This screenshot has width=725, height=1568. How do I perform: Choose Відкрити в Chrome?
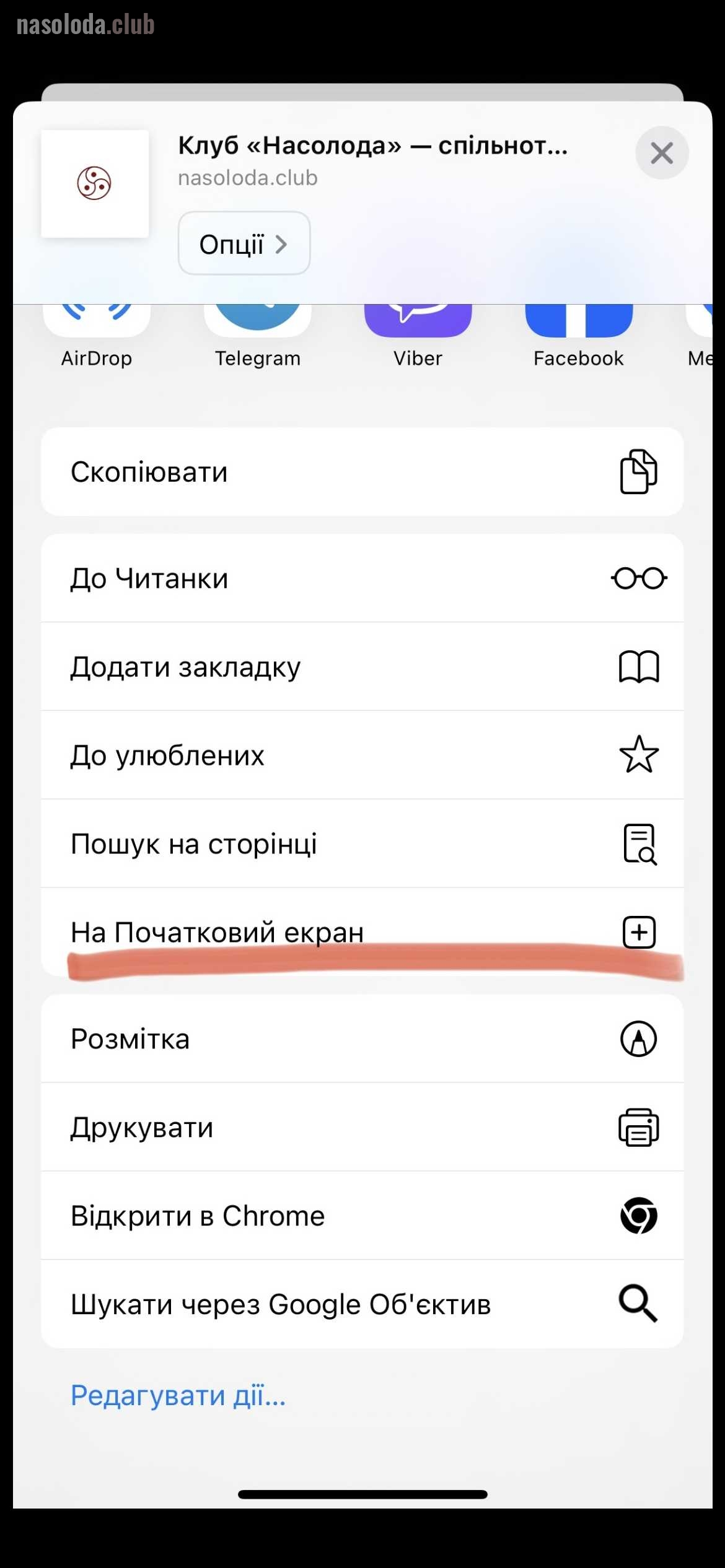coord(362,1216)
